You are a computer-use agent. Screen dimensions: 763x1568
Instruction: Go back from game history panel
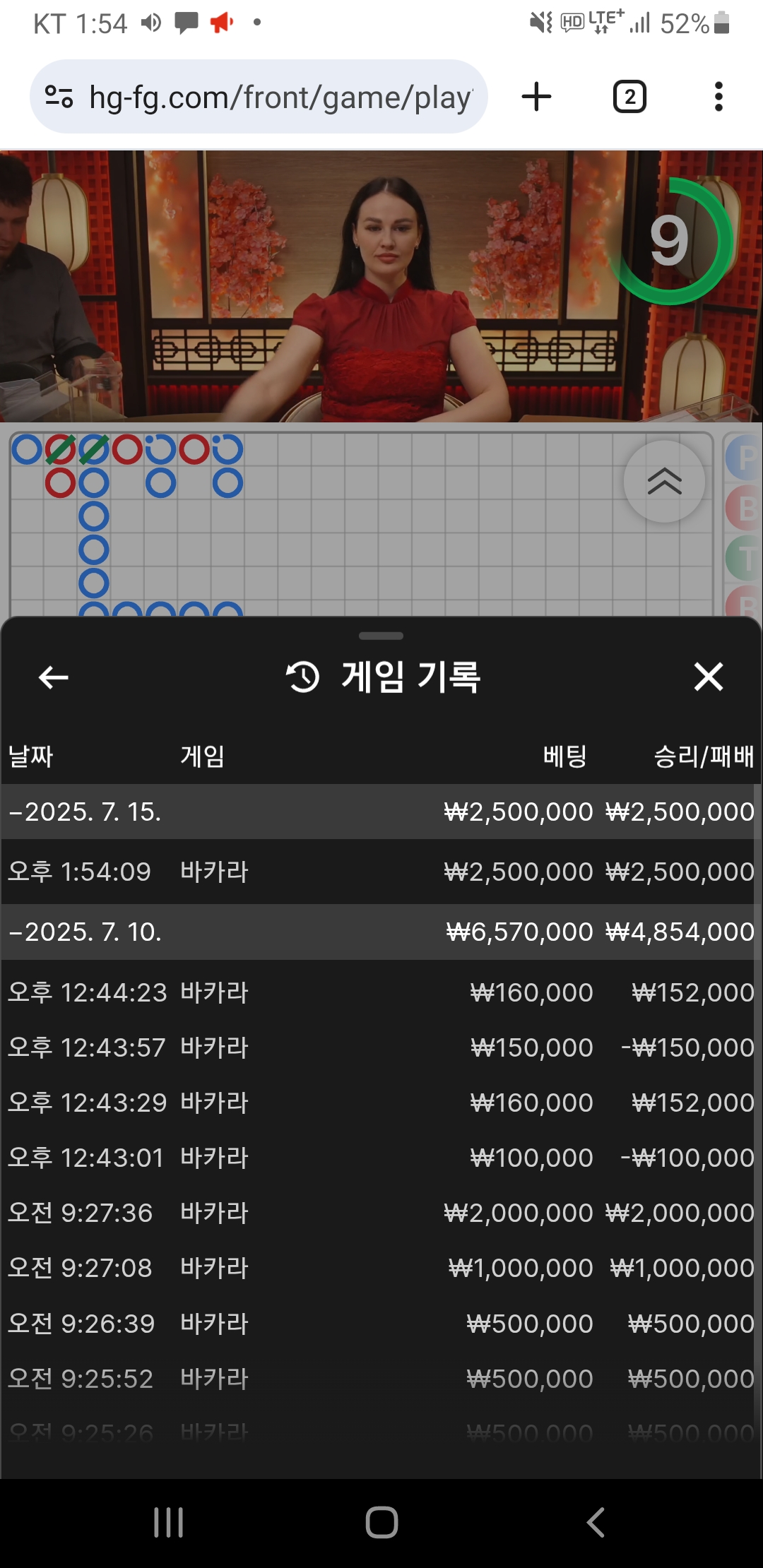click(53, 677)
